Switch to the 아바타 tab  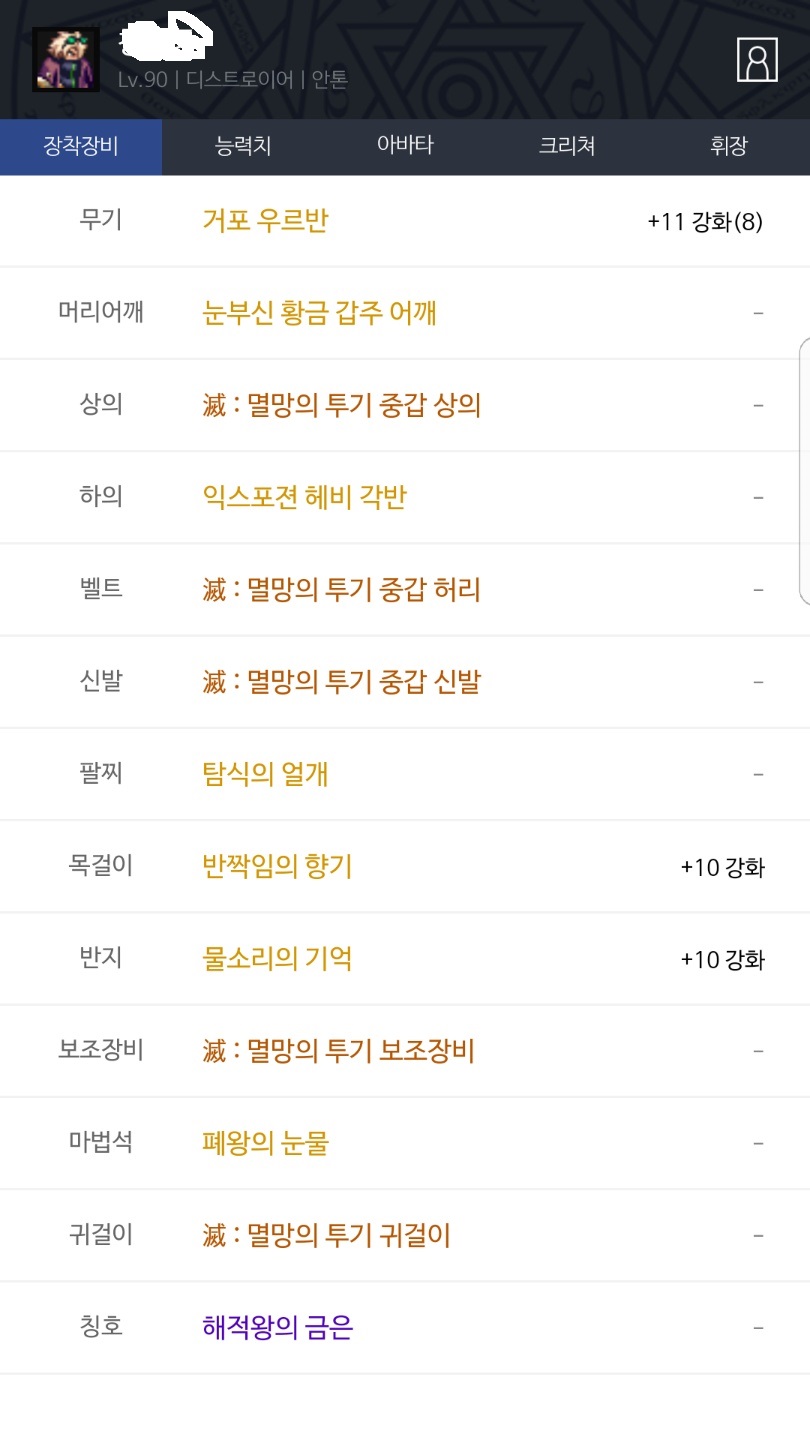point(405,145)
